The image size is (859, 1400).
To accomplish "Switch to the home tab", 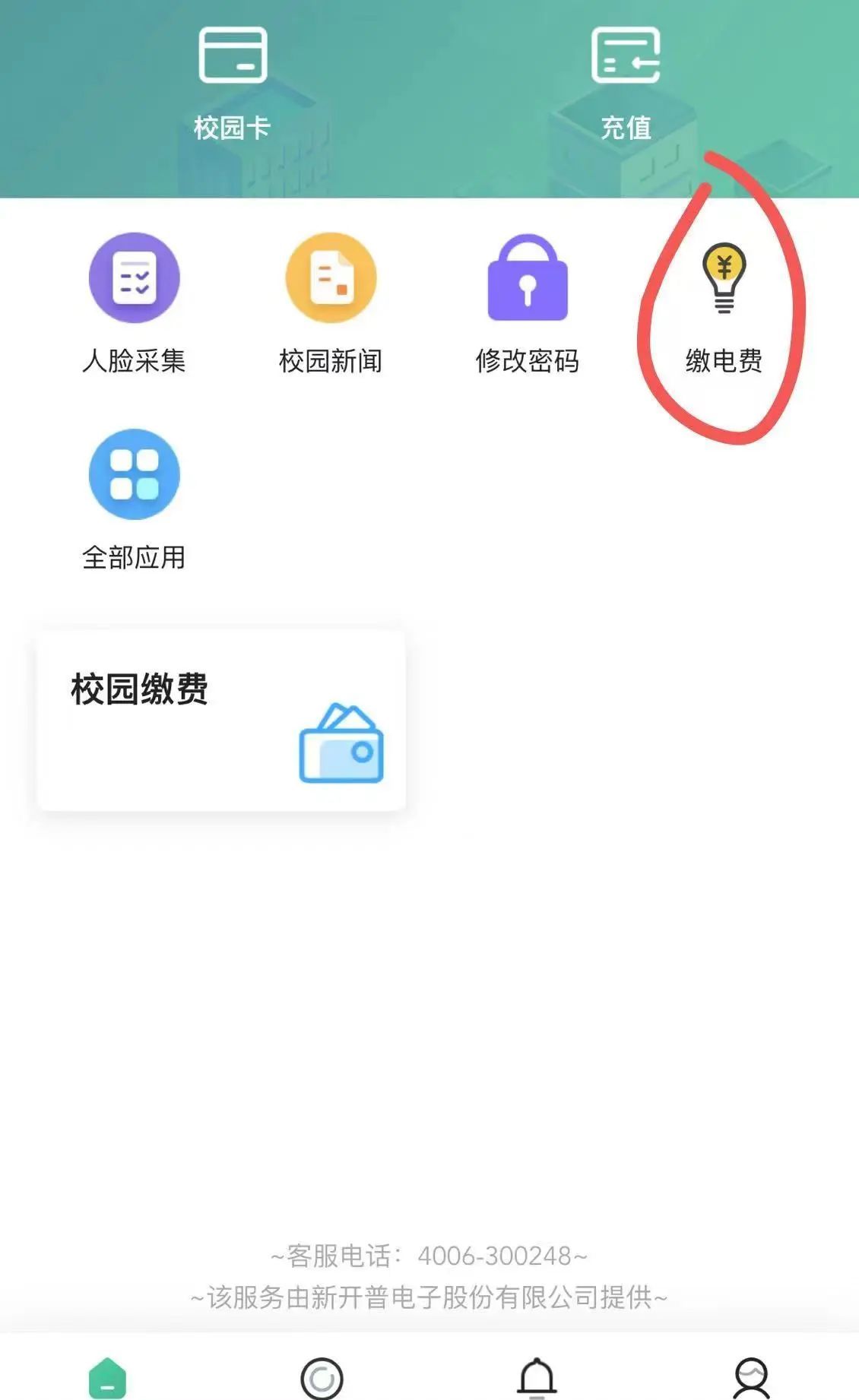I will click(x=107, y=1377).
